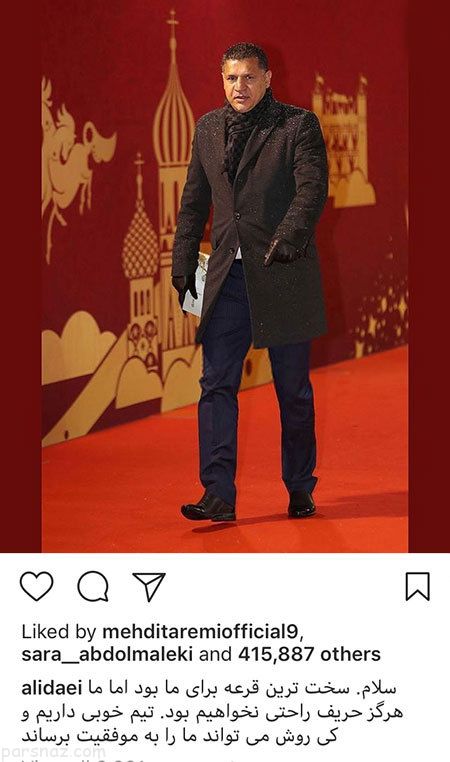Share the post via paper plane icon

point(149,587)
